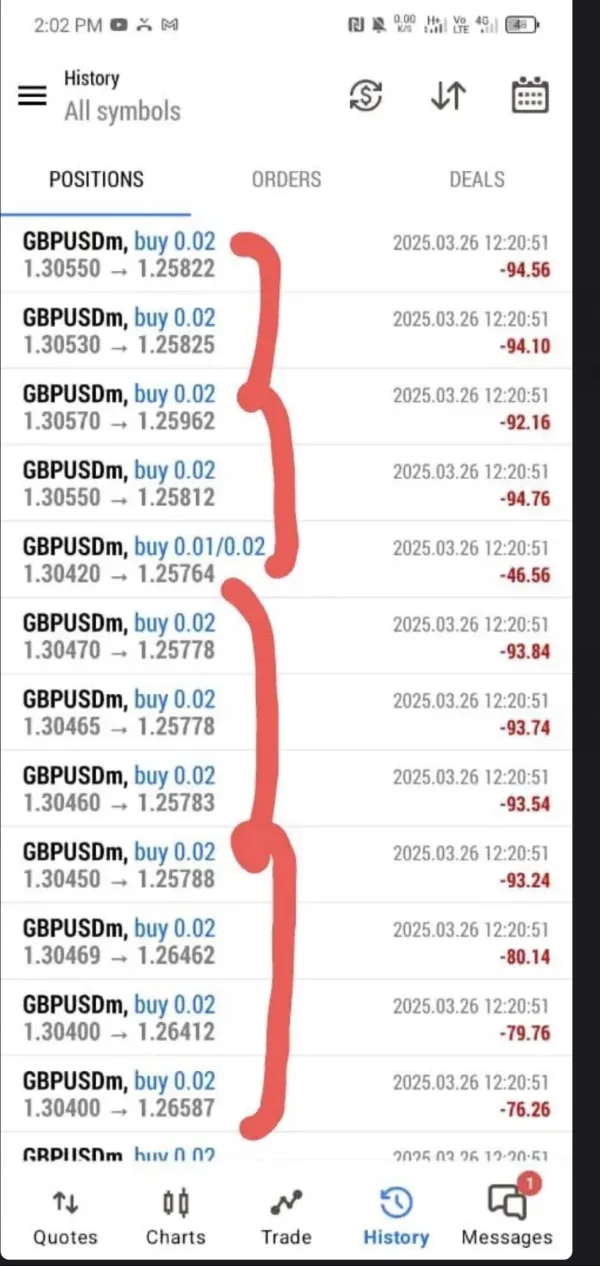Switch to the Orders tab
Screen dimensions: 600x1266
click(x=286, y=180)
